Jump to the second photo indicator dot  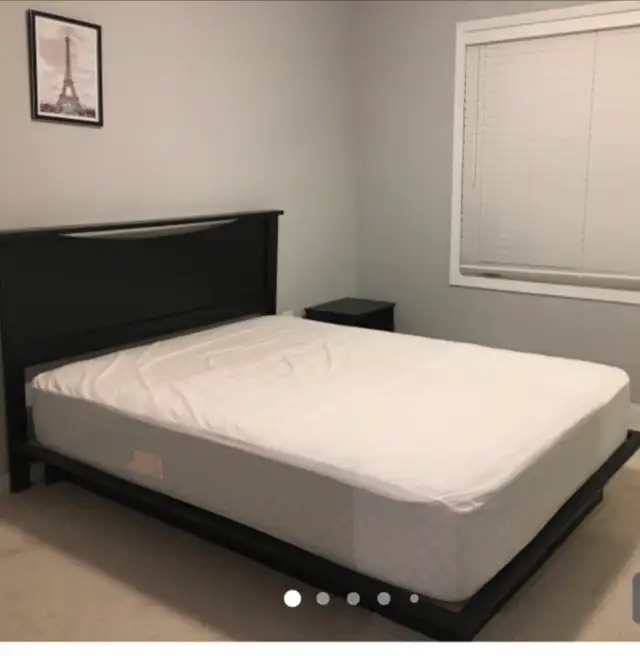(323, 598)
